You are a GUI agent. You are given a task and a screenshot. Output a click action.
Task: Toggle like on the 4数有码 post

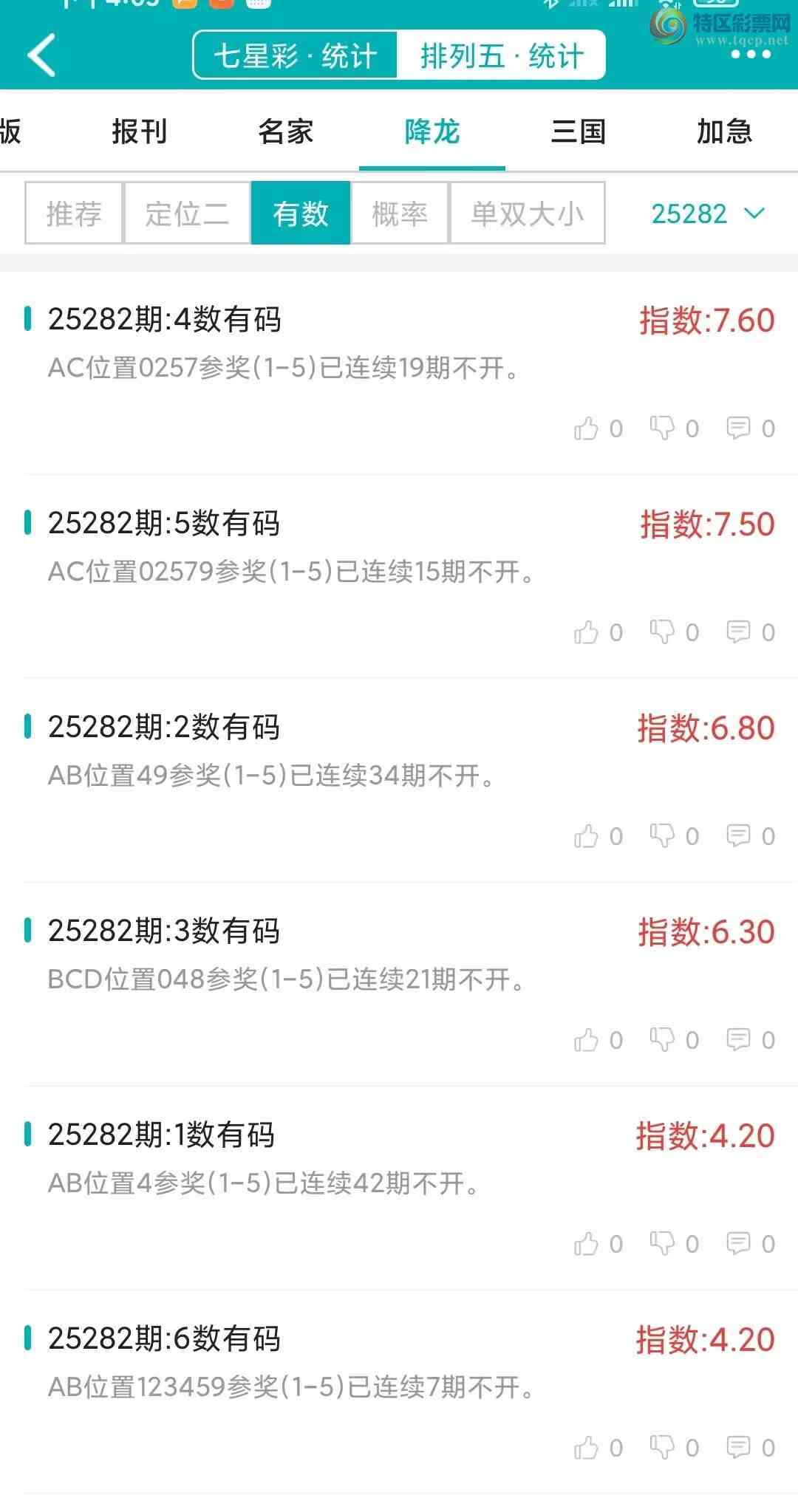pyautogui.click(x=587, y=428)
